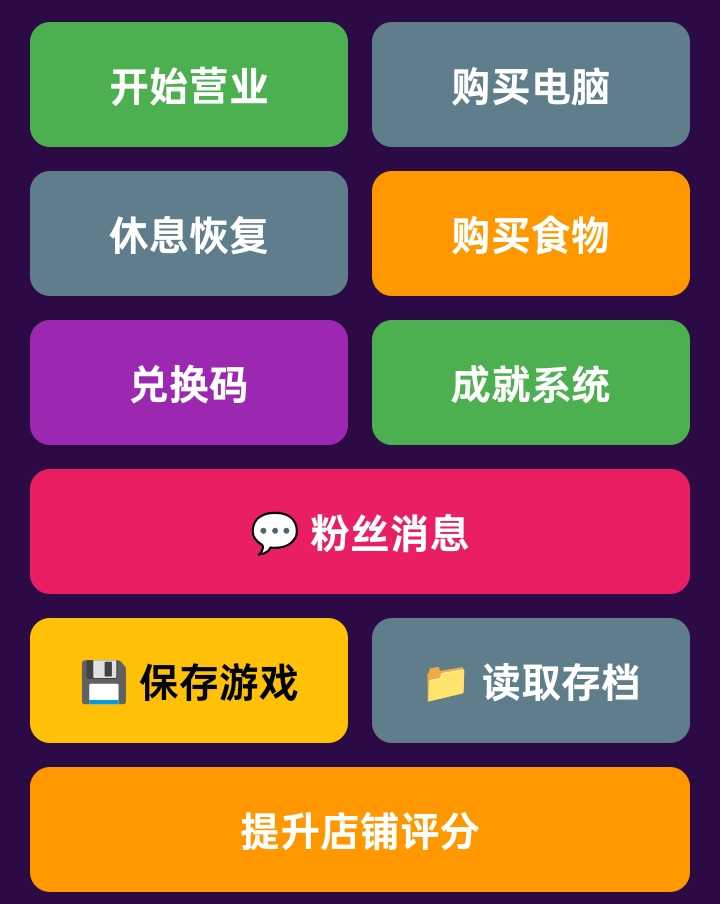The width and height of the screenshot is (720, 904).
Task: Open 购买电脑 to buy computers
Action: (531, 85)
